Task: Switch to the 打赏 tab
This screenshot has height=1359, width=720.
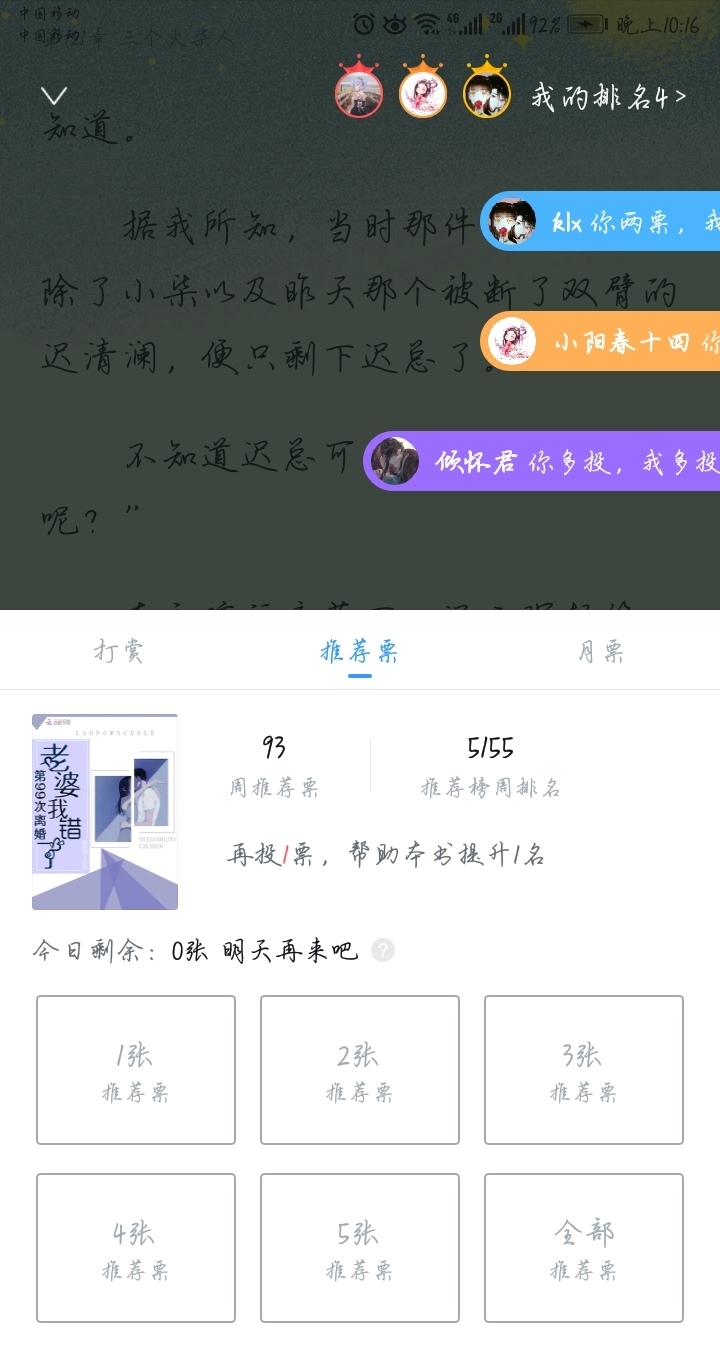Action: [119, 651]
